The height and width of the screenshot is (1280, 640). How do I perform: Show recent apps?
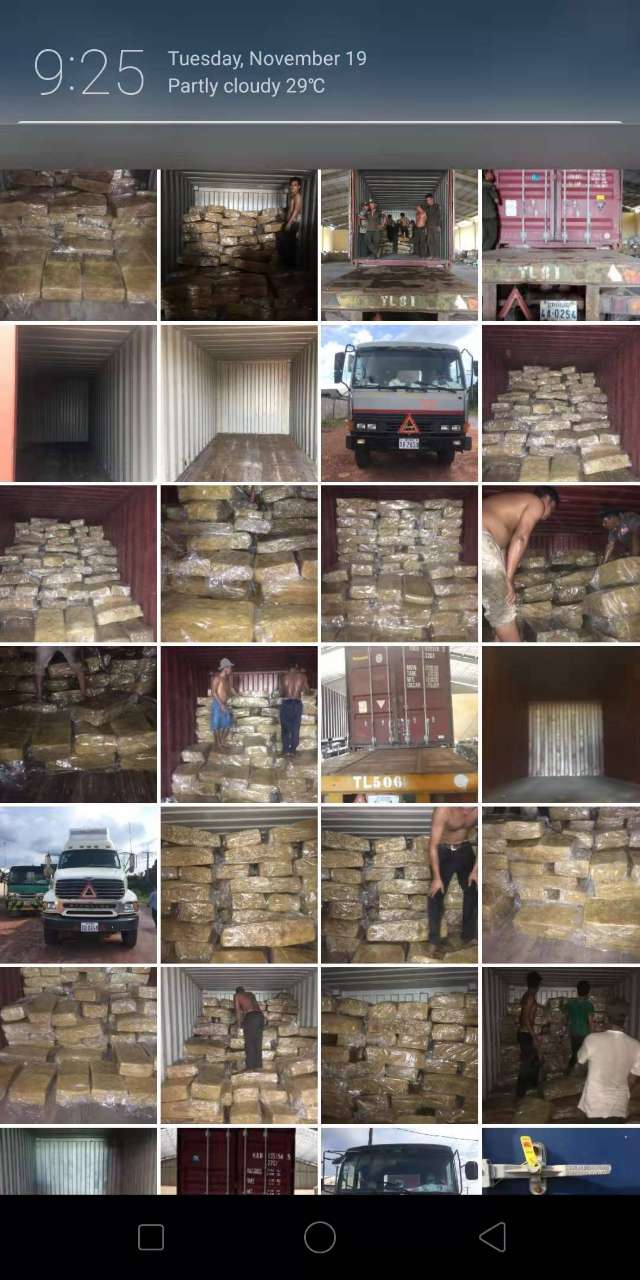151,1237
